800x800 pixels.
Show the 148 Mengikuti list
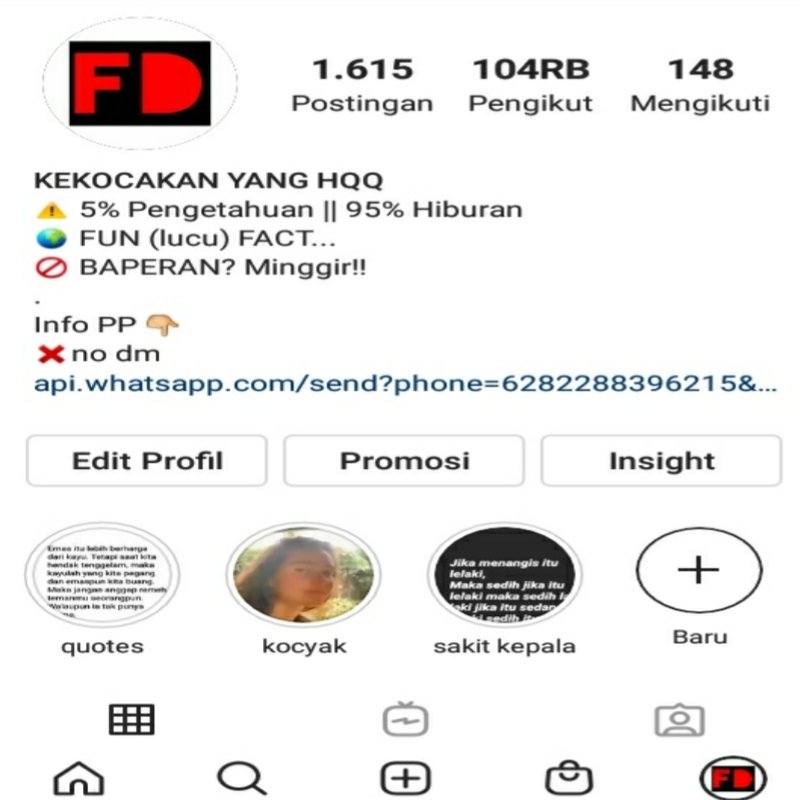700,85
